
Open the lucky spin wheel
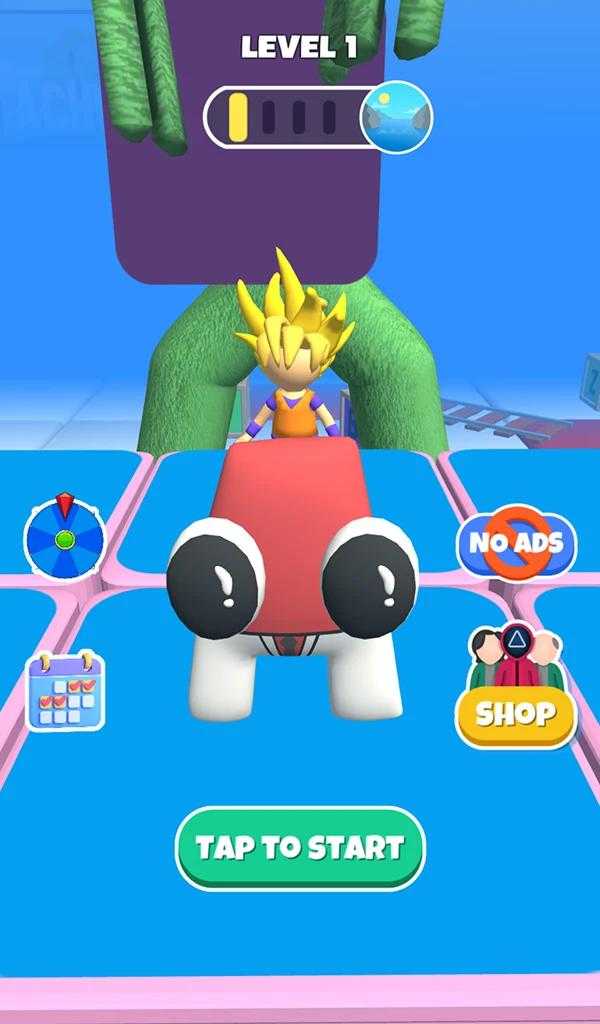coord(64,539)
